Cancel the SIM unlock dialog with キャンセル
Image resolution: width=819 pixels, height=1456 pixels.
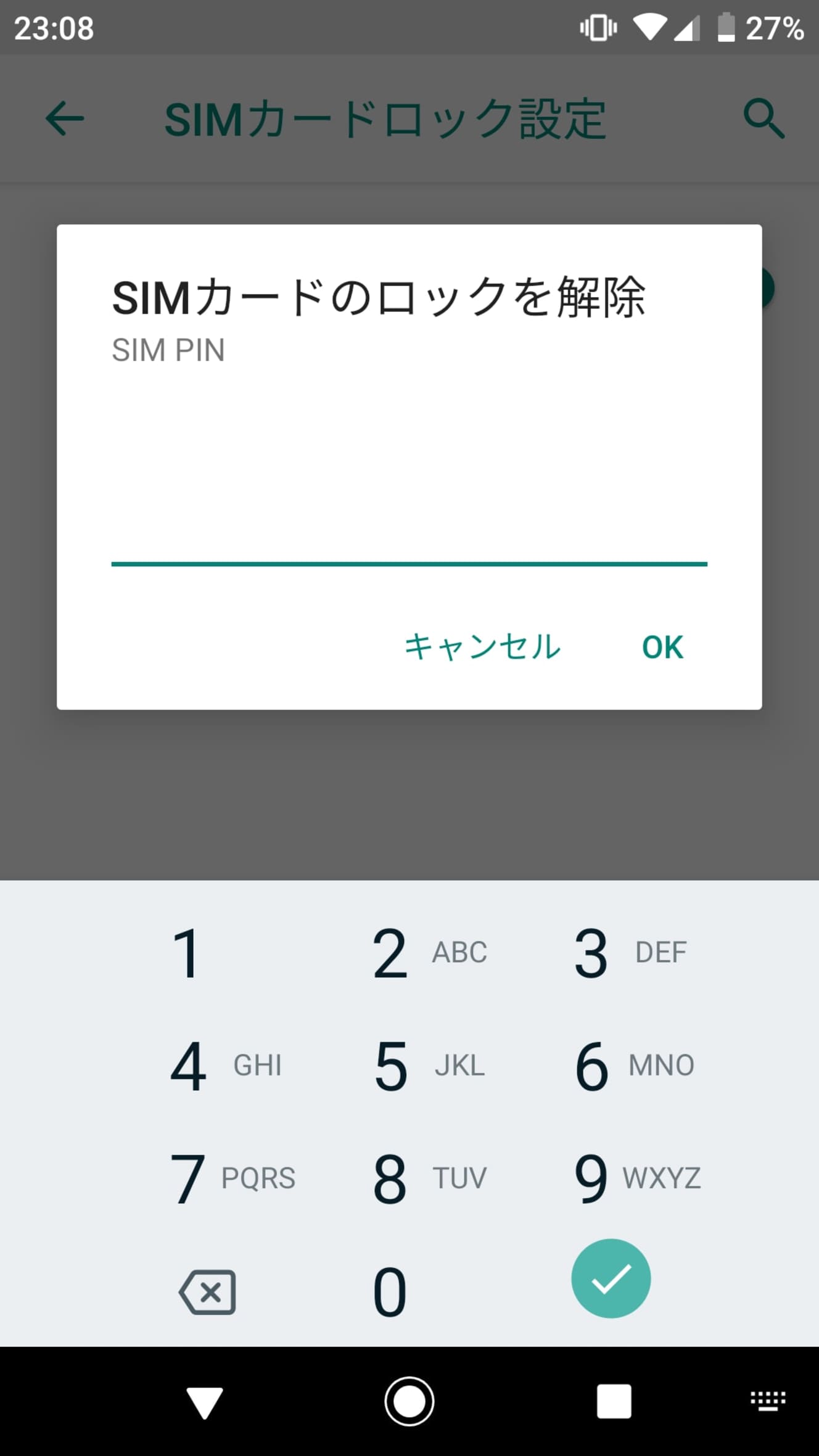pyautogui.click(x=482, y=647)
